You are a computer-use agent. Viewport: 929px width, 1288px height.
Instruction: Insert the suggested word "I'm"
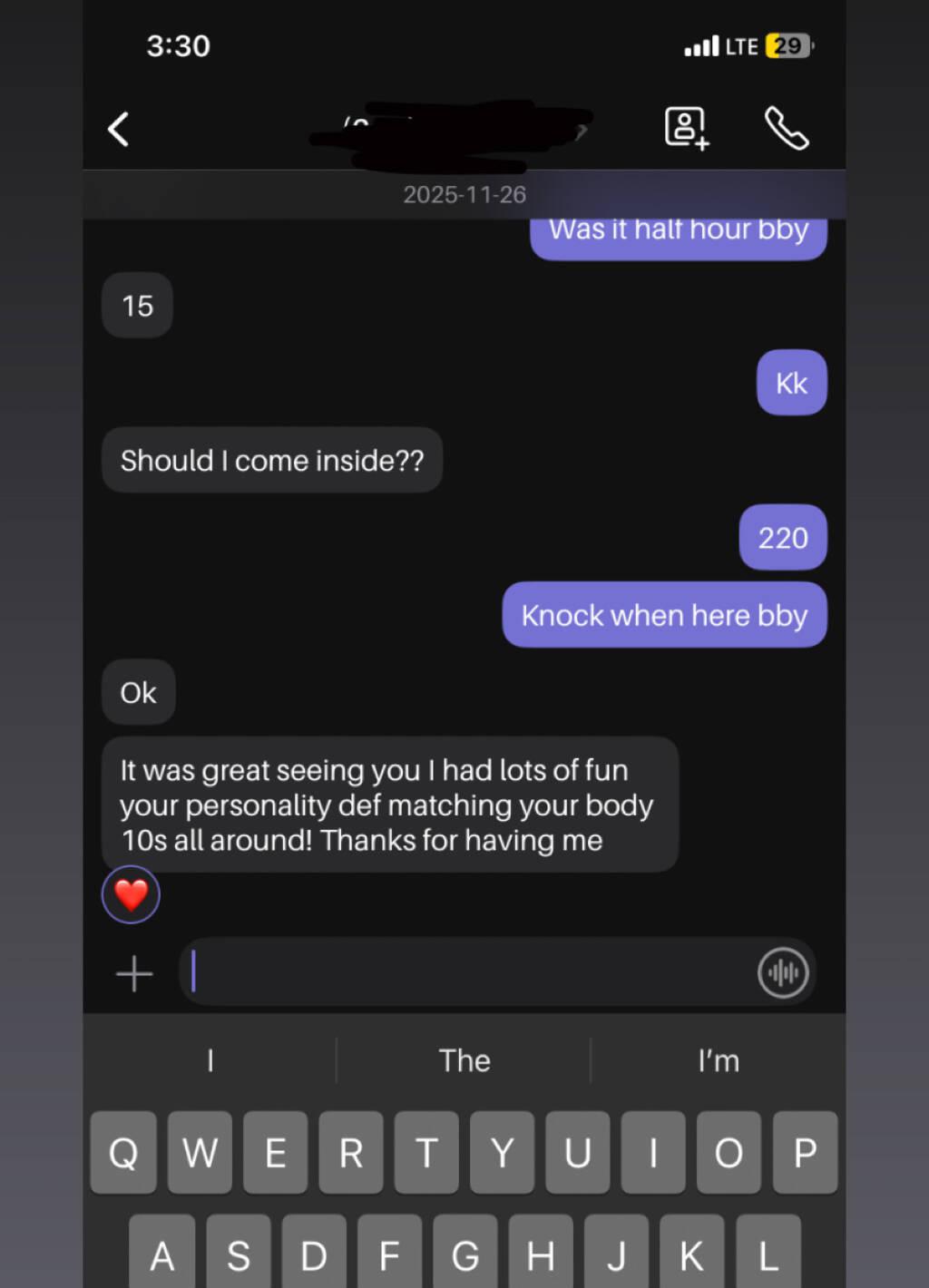[718, 1060]
